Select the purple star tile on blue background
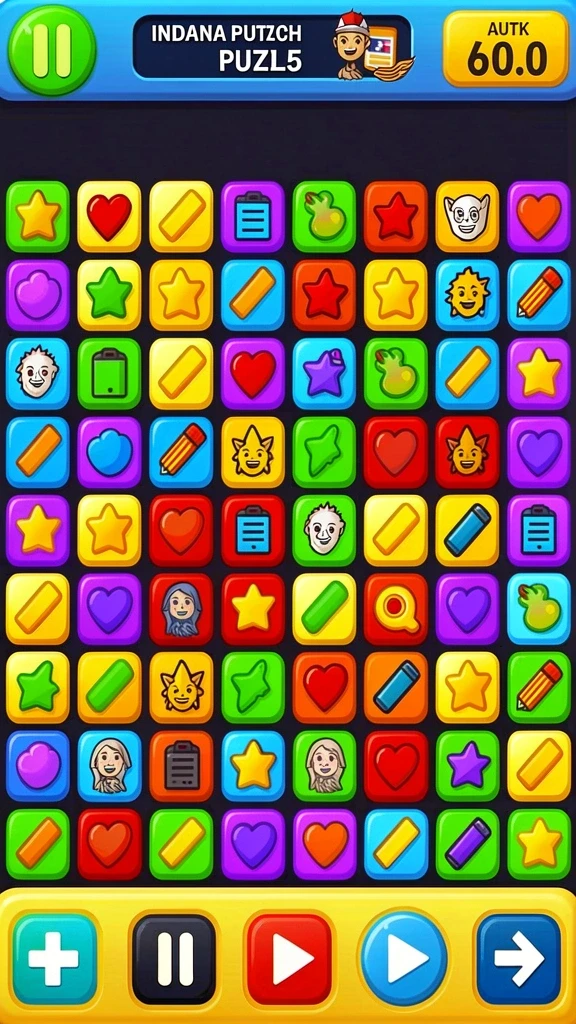The height and width of the screenshot is (1024, 576). coord(324,374)
